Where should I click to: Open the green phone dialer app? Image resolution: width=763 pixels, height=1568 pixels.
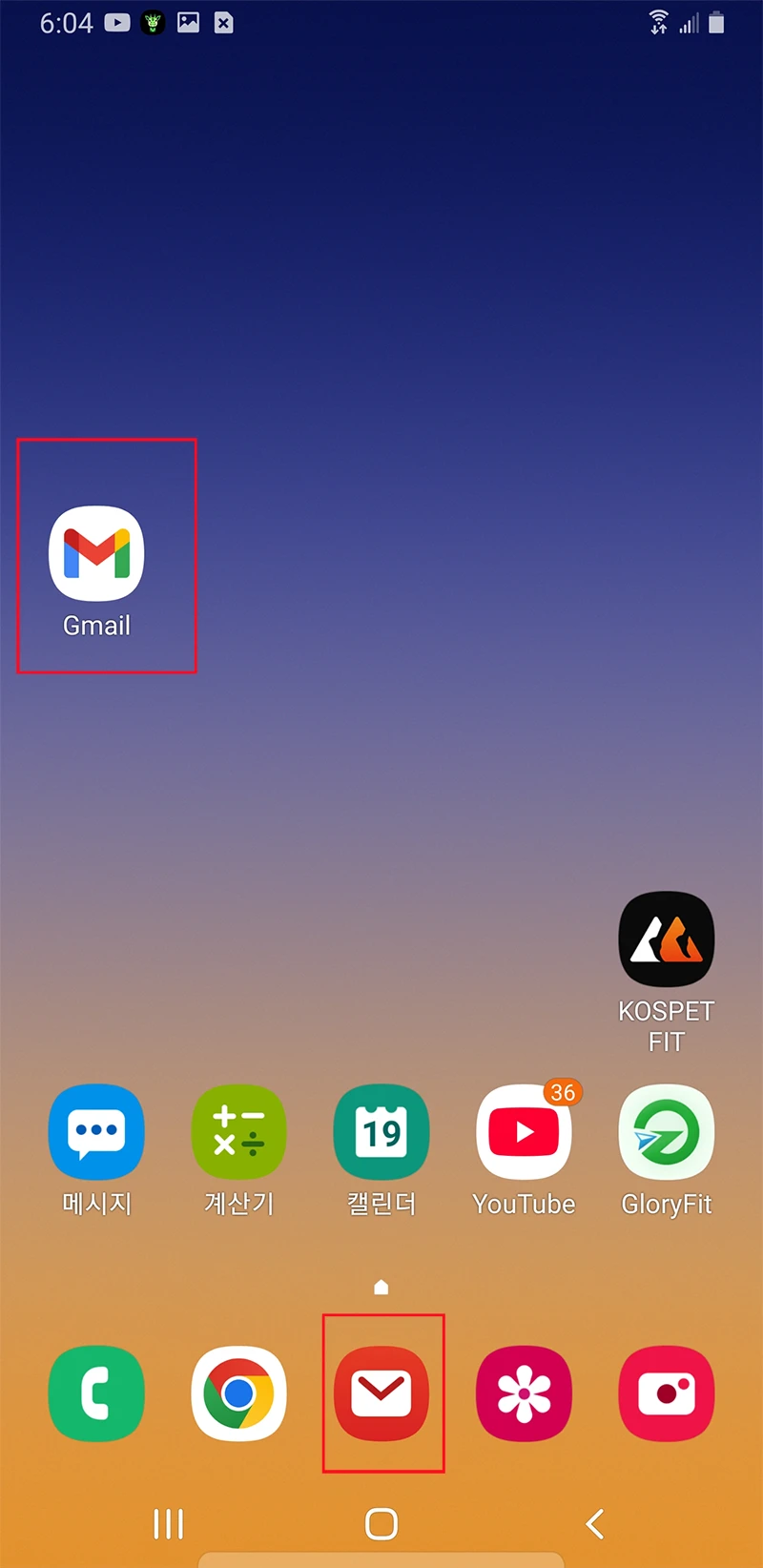point(96,1393)
